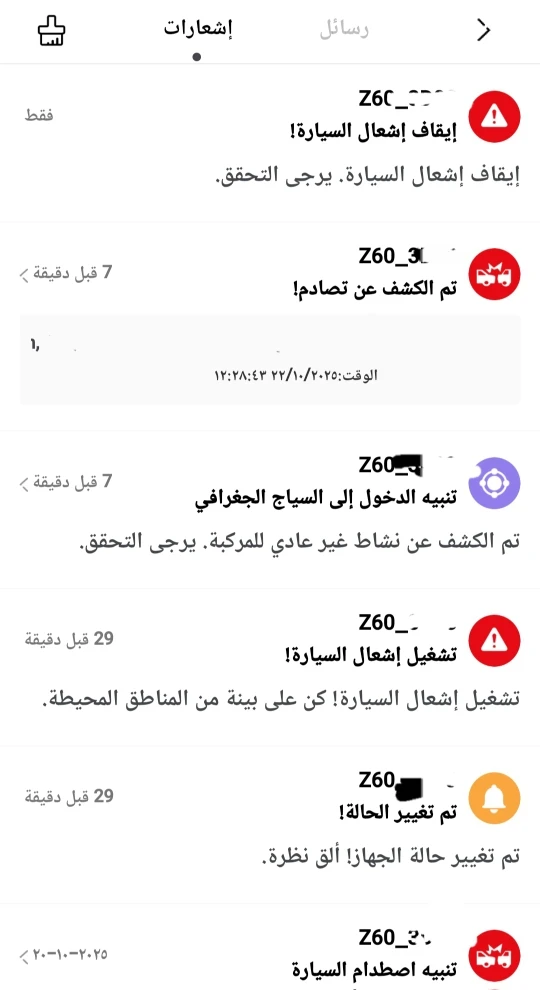Open the تشغيل إشعال السيارة notification
Viewport: 540px width, 990px height.
click(270, 667)
